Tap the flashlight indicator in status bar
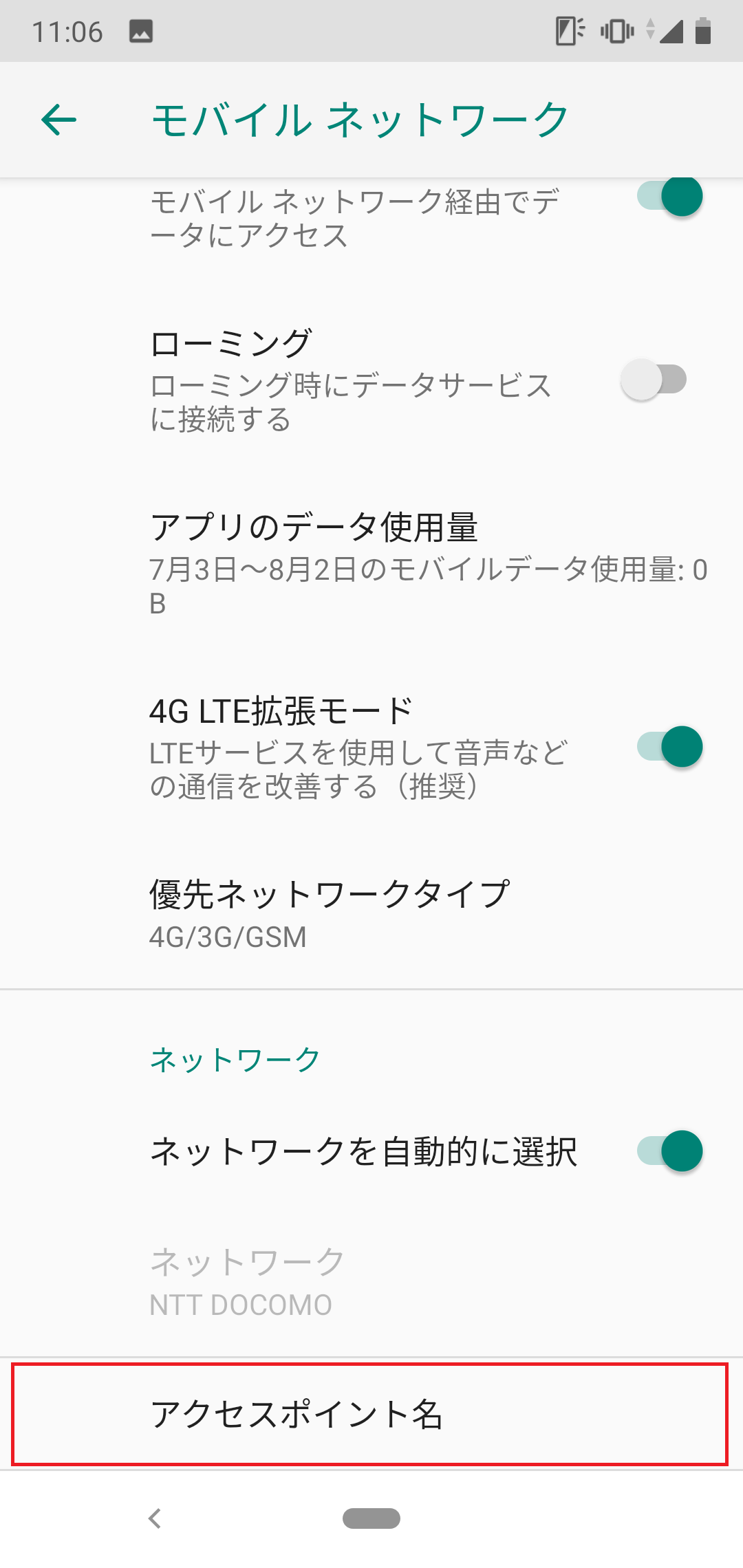 point(568,31)
